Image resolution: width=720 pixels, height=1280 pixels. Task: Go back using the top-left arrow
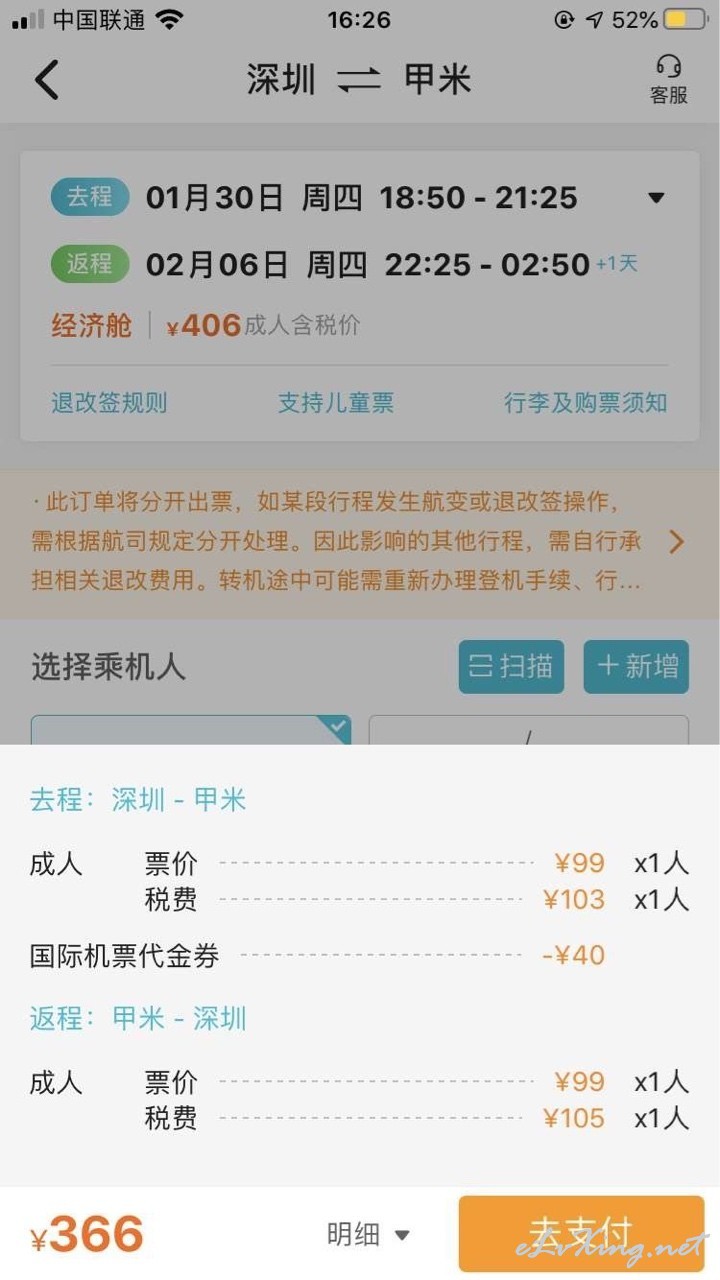click(47, 80)
